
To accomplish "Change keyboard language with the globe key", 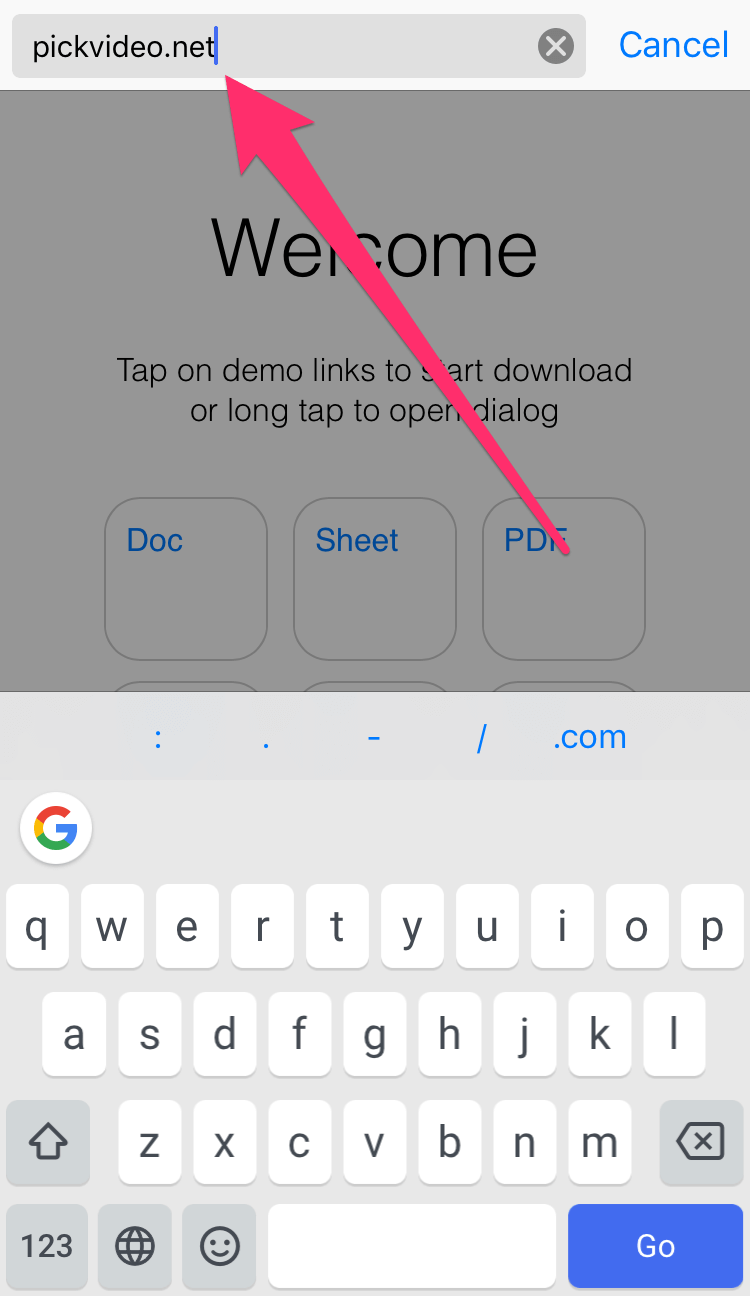I will click(135, 1245).
